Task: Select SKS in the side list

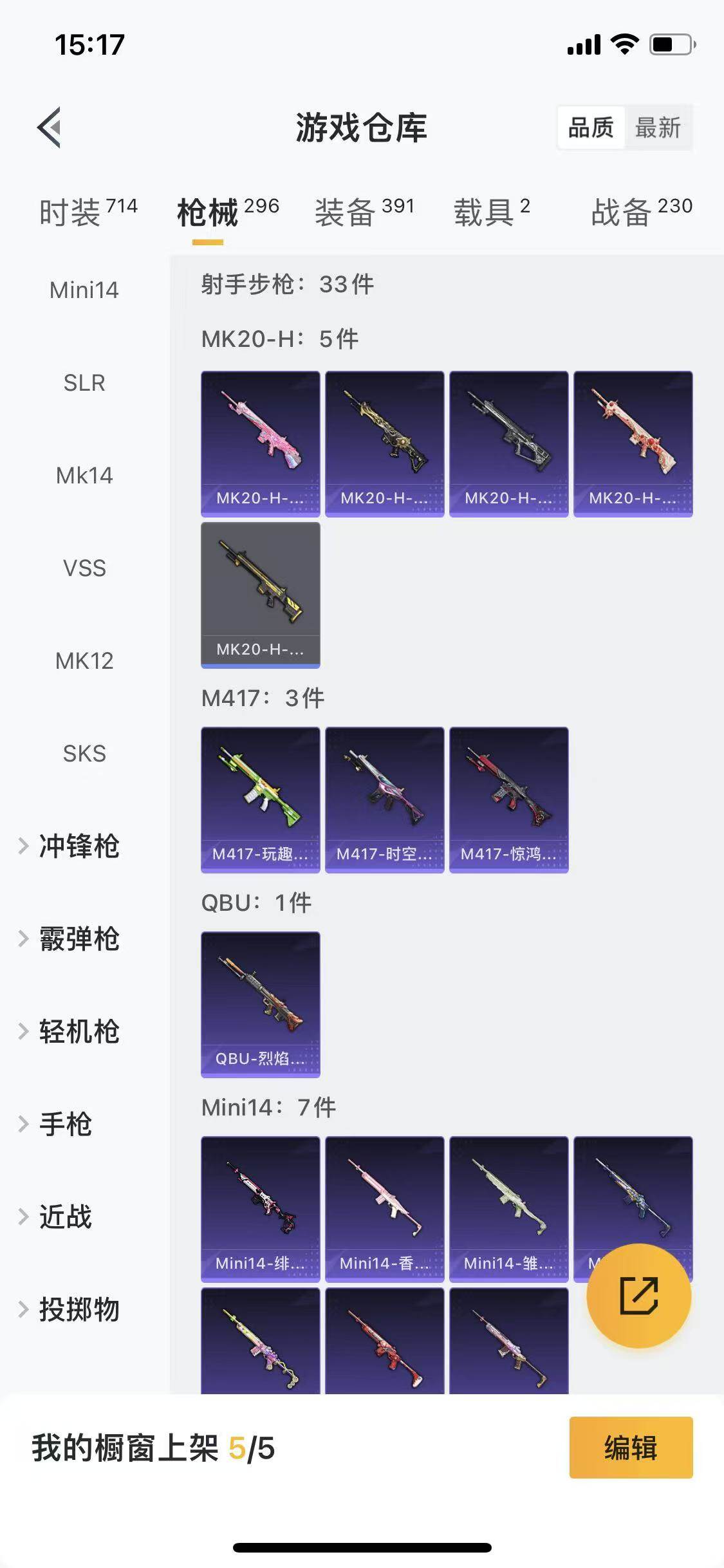Action: pyautogui.click(x=84, y=754)
